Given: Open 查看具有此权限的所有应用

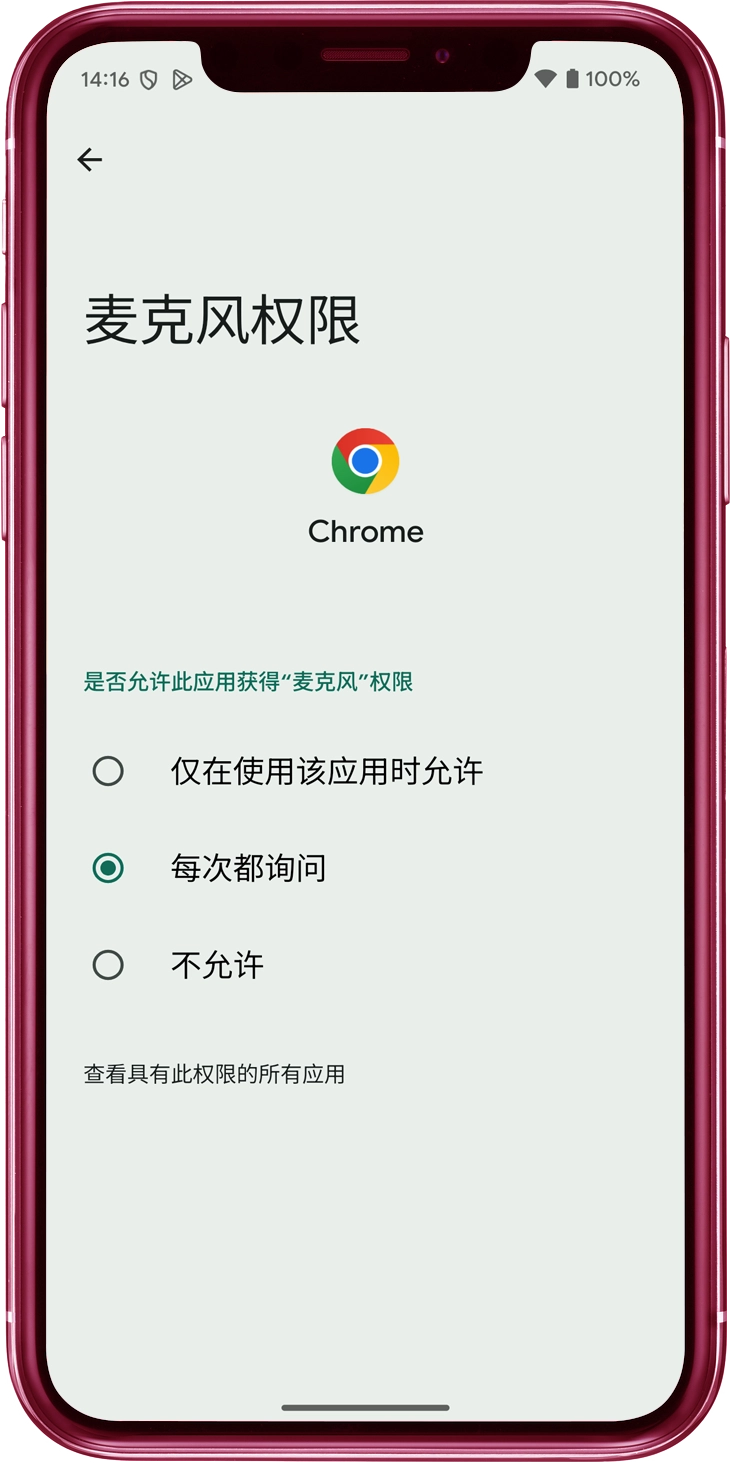Looking at the screenshot, I should (x=214, y=1075).
